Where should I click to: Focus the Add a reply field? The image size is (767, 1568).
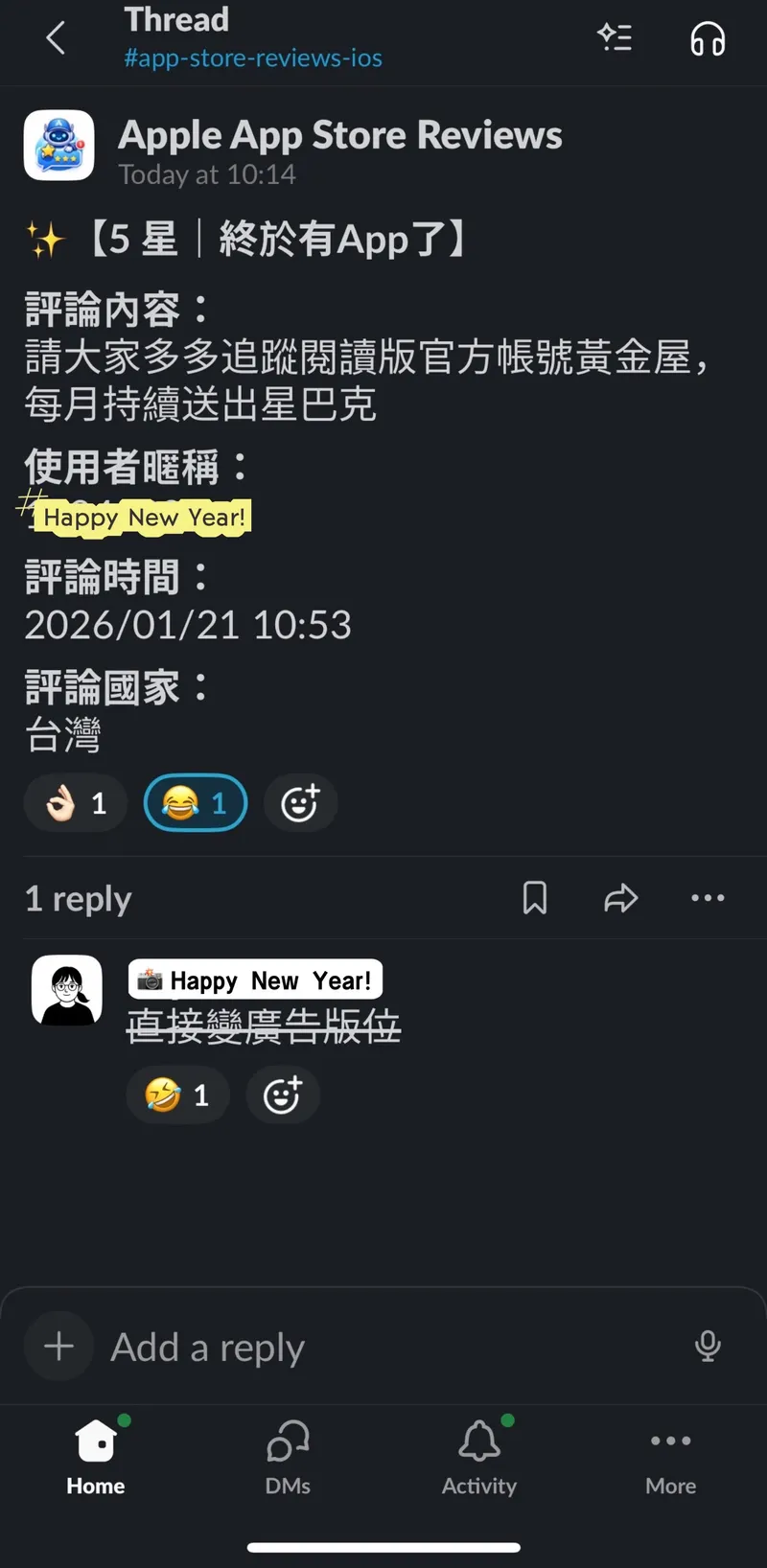[x=383, y=1347]
